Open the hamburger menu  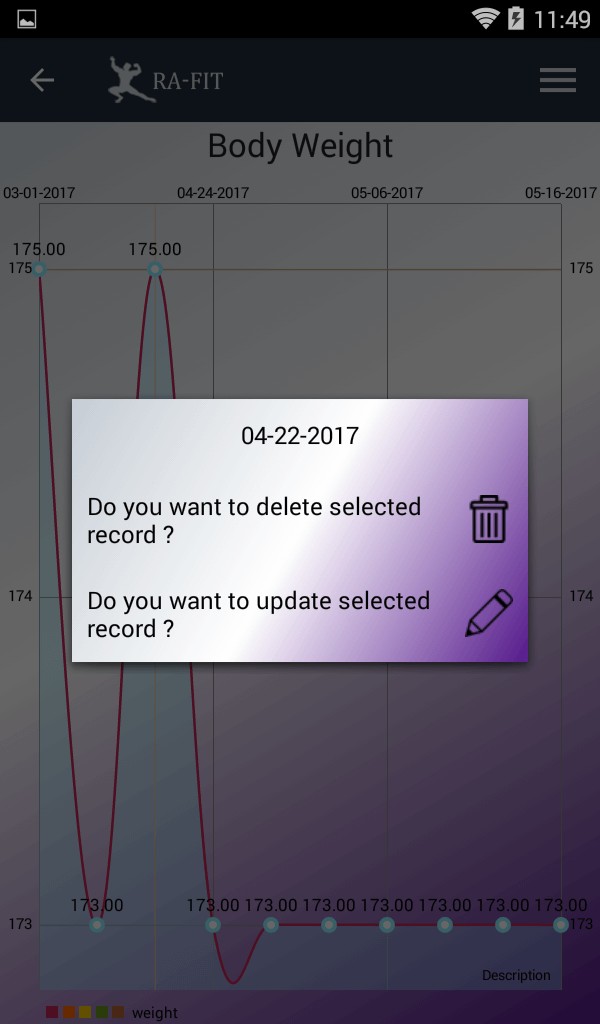point(557,80)
